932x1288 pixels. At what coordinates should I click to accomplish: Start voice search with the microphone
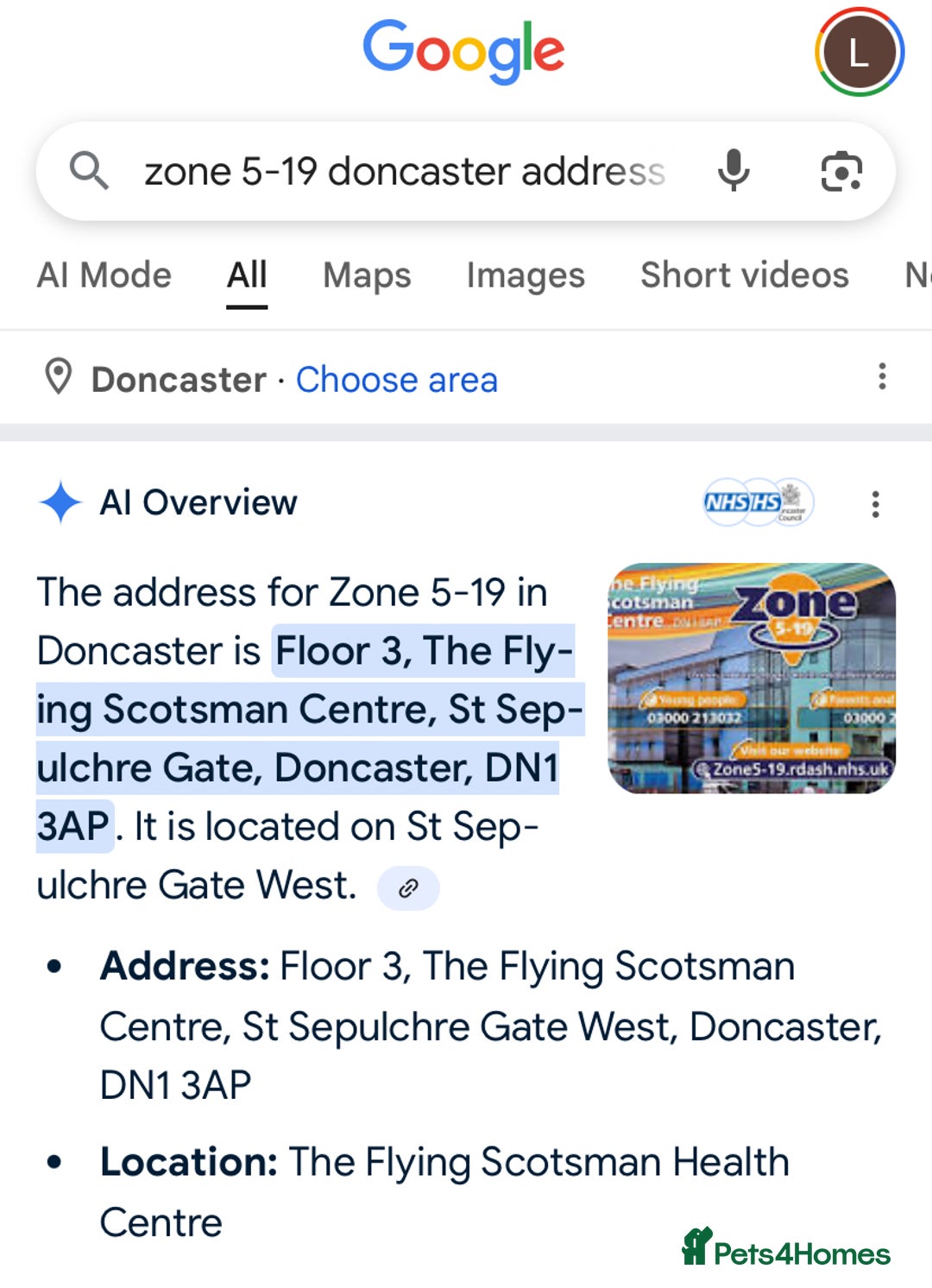(x=734, y=170)
